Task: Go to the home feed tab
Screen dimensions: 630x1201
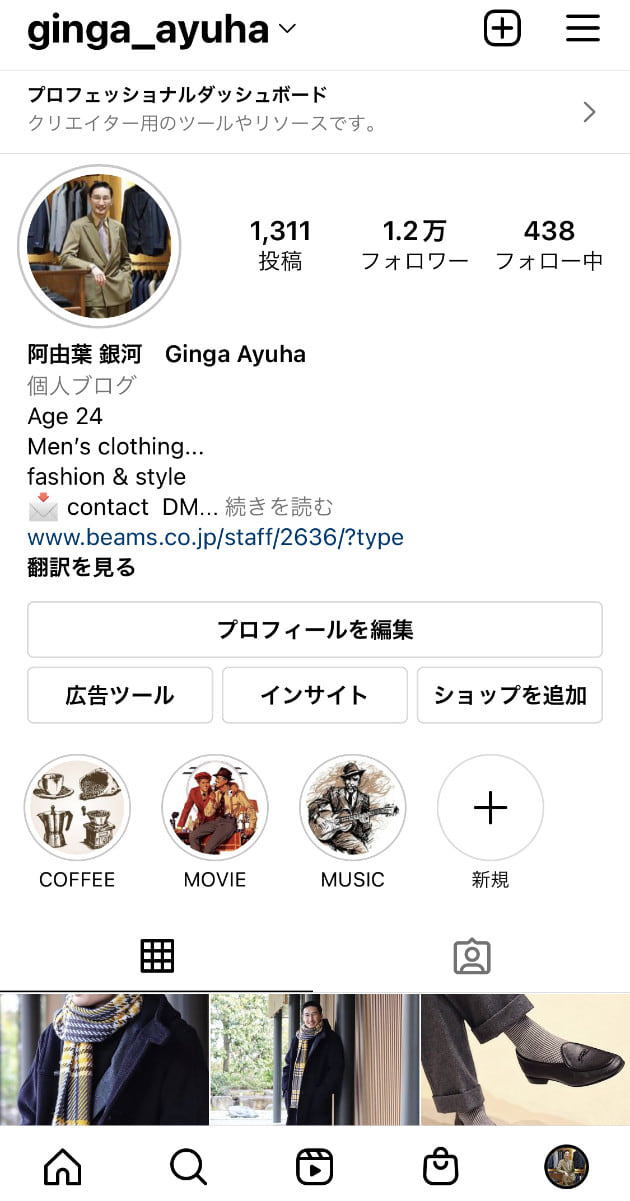Action: [63, 1166]
